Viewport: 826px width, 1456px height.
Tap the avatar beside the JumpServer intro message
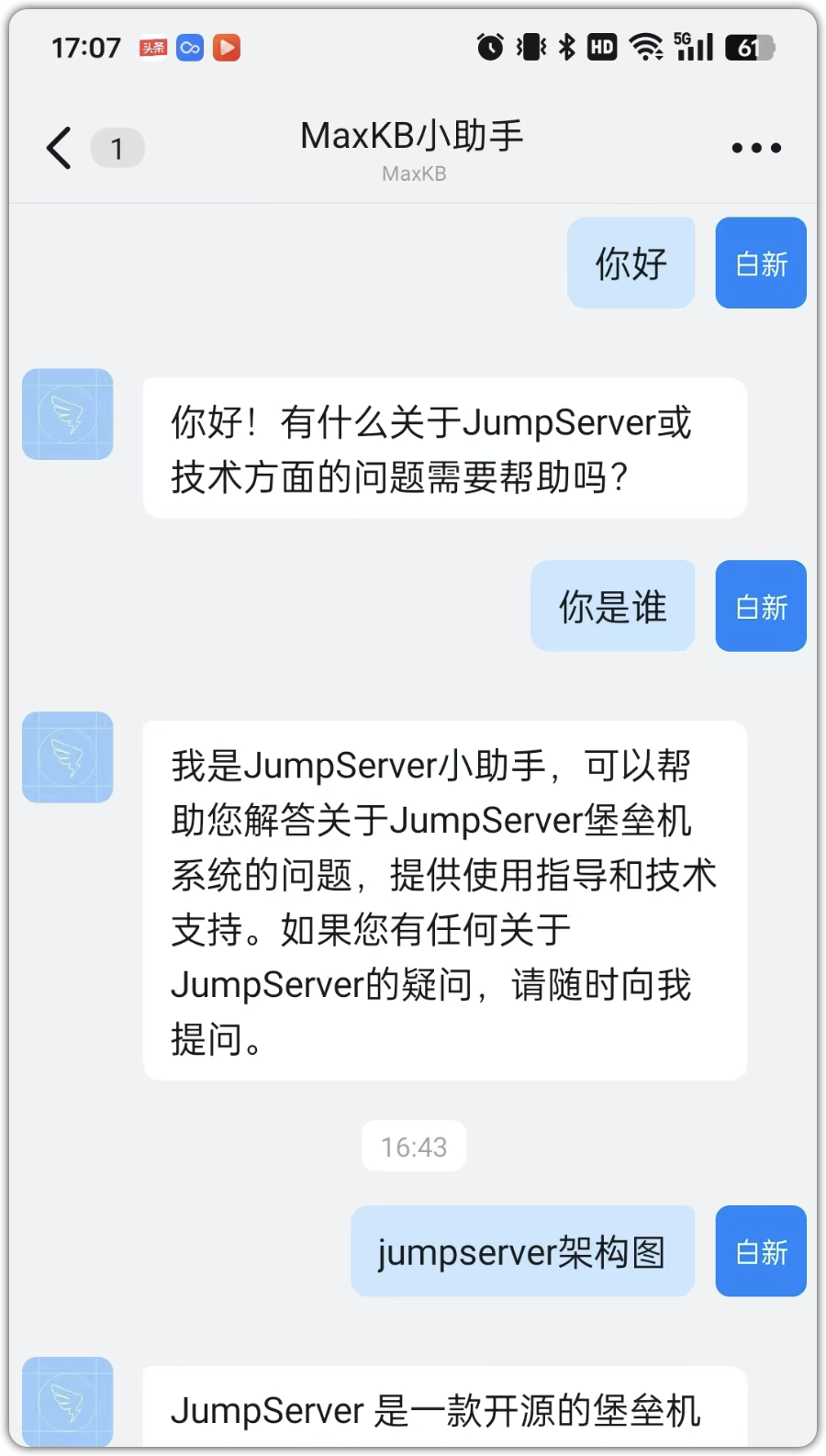(x=67, y=1402)
